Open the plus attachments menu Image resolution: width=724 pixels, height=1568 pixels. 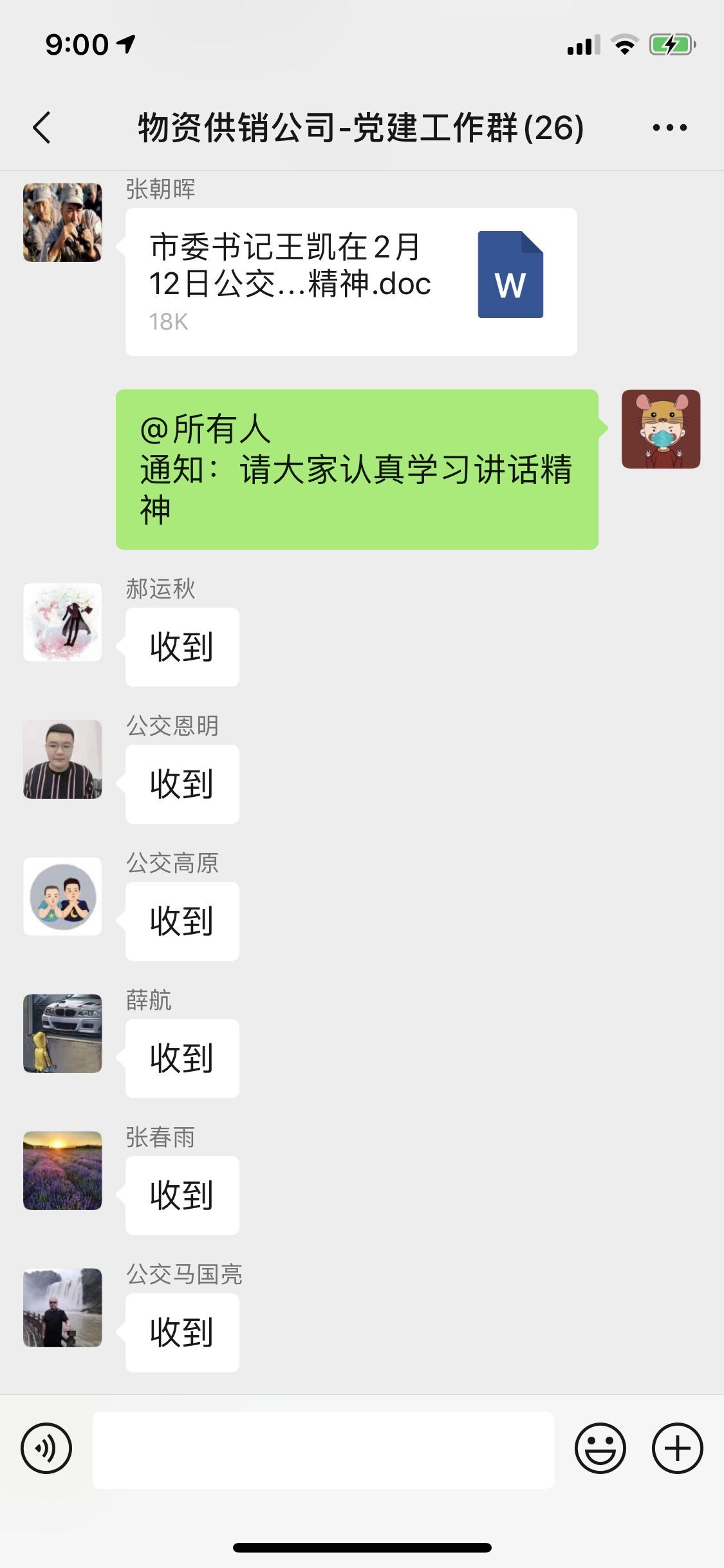pos(677,1448)
